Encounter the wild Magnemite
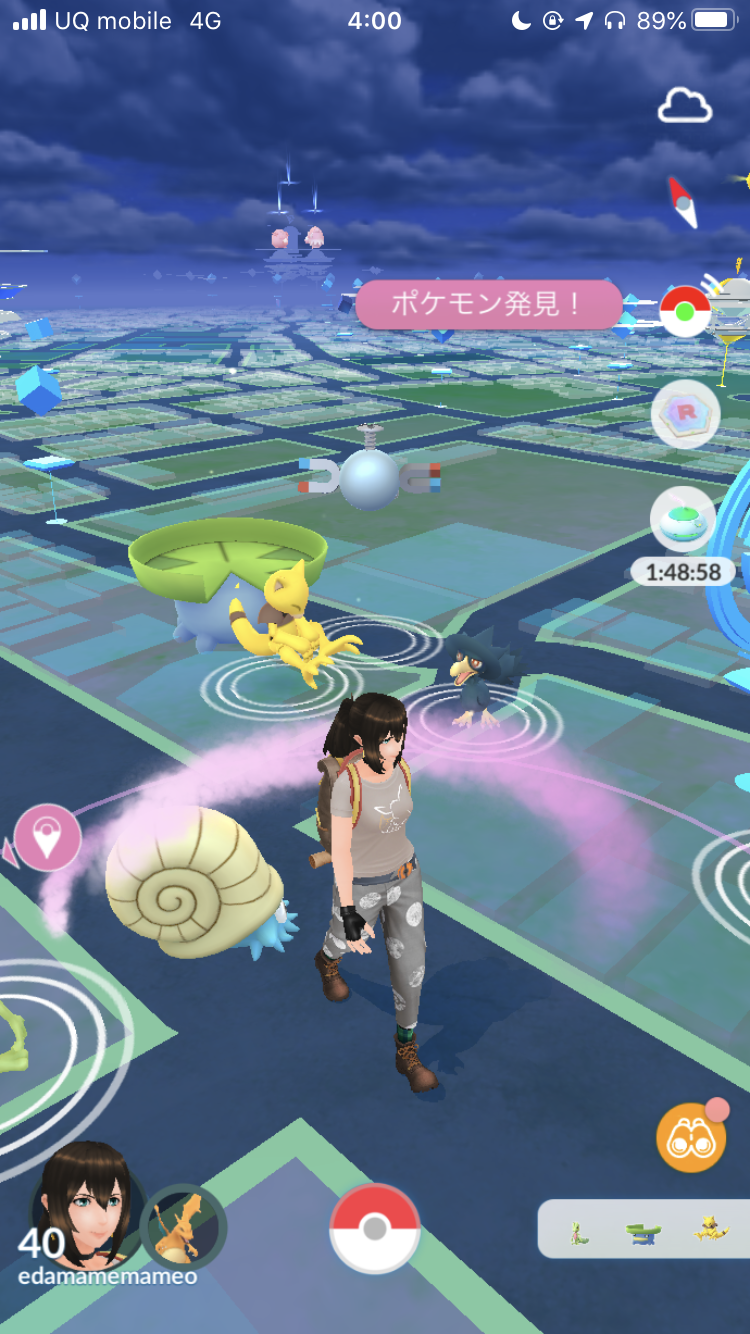Viewport: 750px width, 1334px height. (369, 477)
